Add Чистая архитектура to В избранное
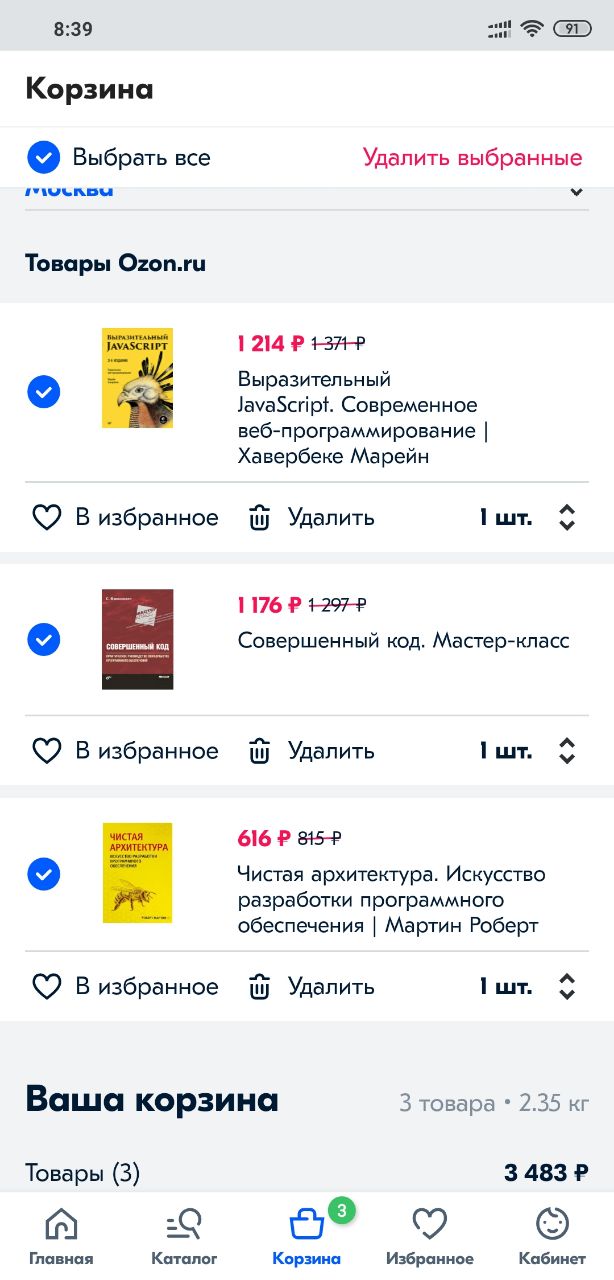 pyautogui.click(x=126, y=987)
